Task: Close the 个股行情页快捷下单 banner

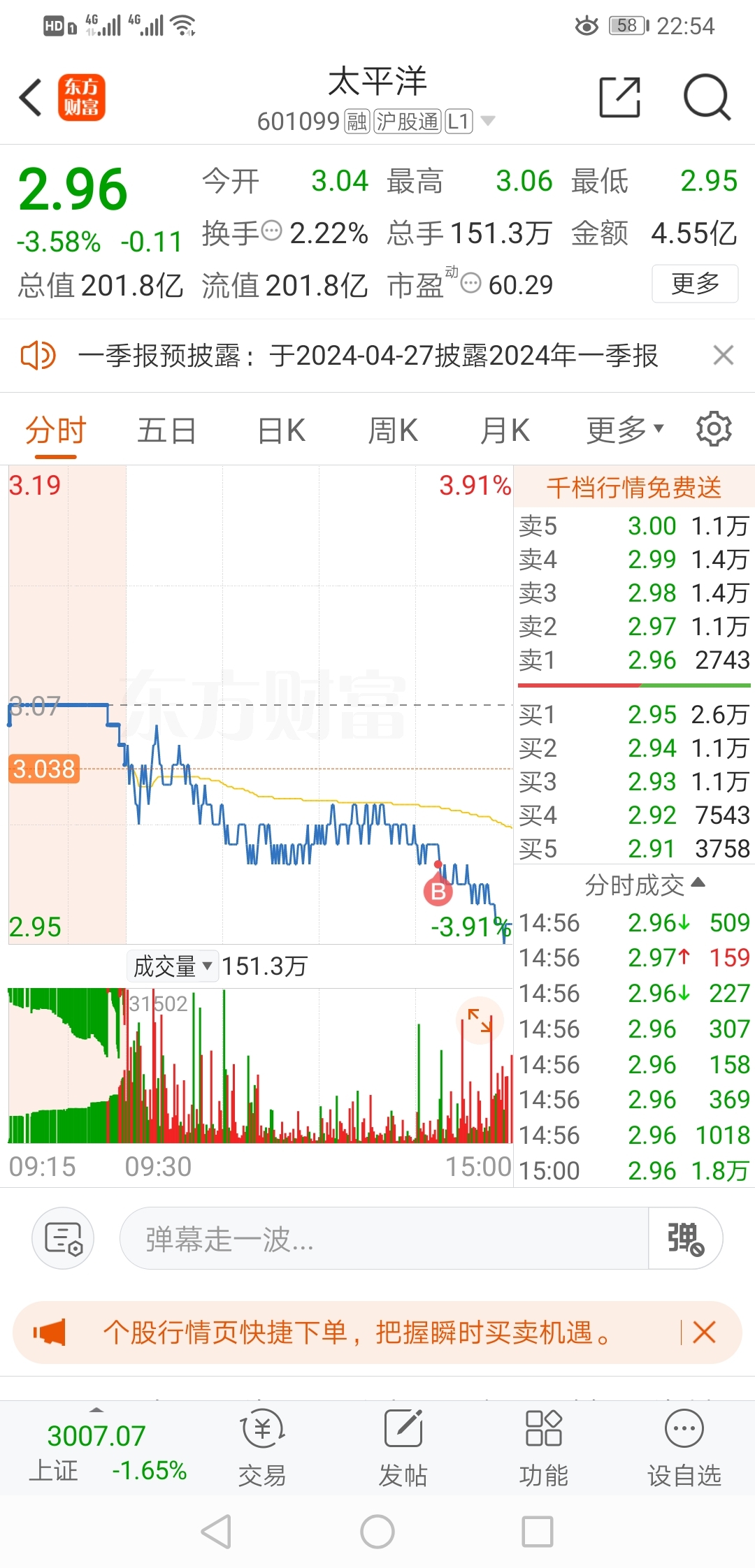Action: (704, 1333)
